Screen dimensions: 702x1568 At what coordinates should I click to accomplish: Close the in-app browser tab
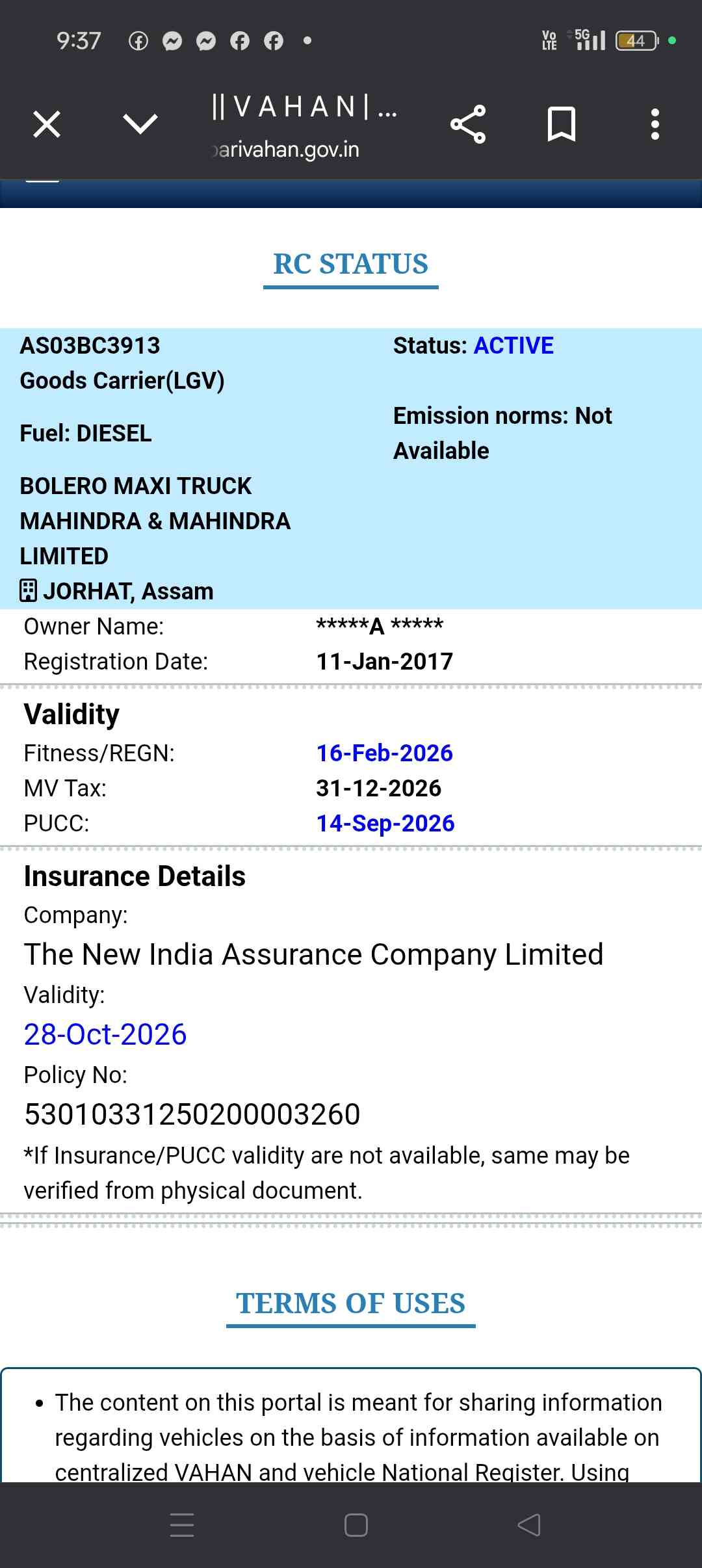click(47, 124)
